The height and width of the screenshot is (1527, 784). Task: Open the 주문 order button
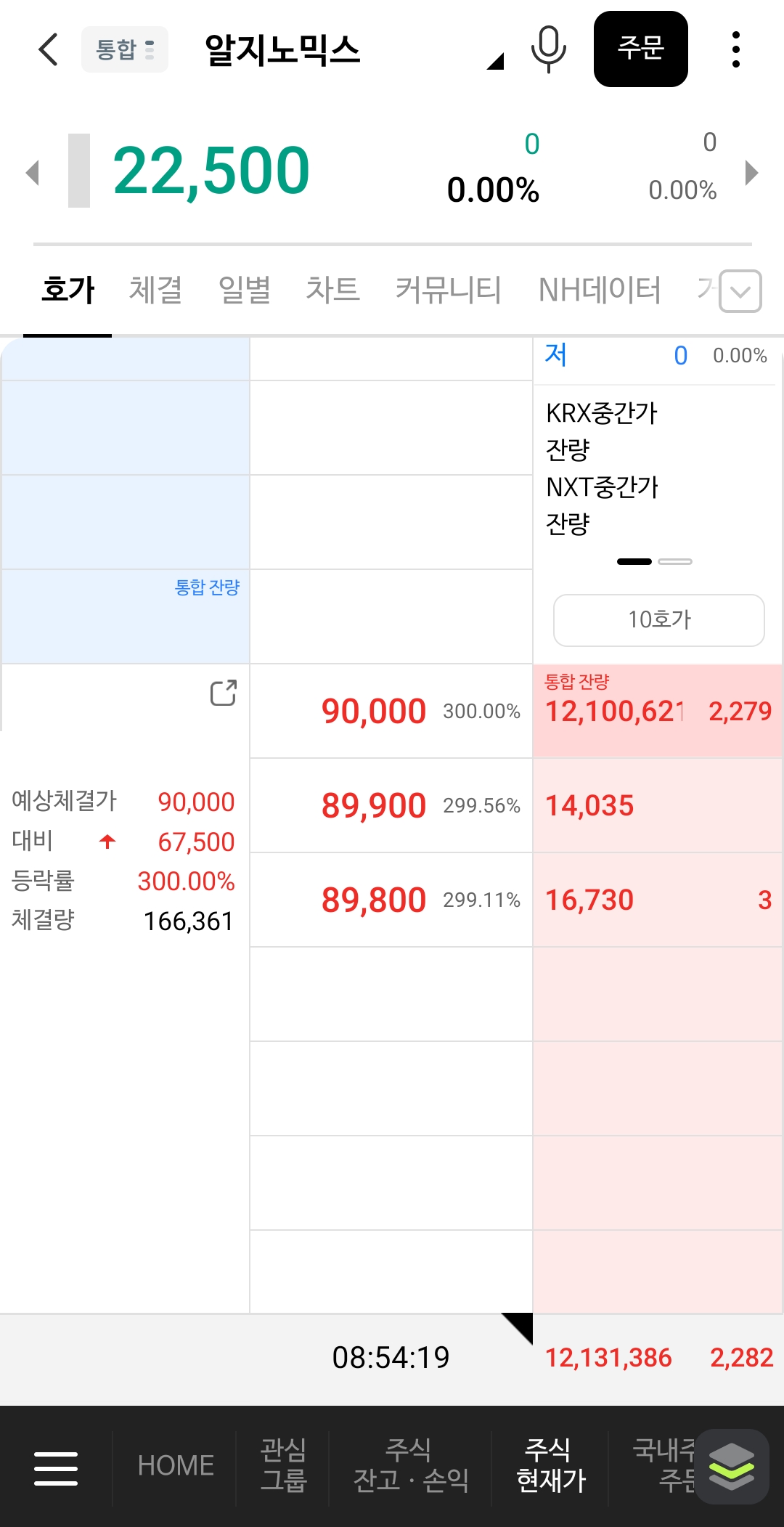[641, 49]
